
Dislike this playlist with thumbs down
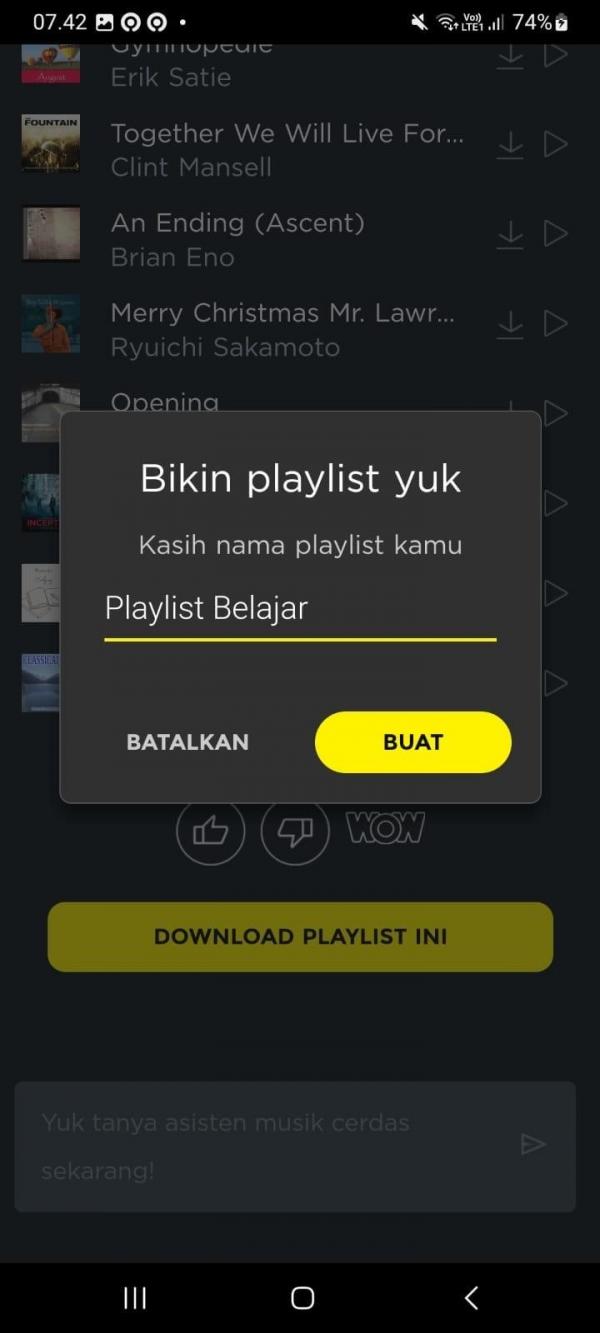pyautogui.click(x=295, y=831)
